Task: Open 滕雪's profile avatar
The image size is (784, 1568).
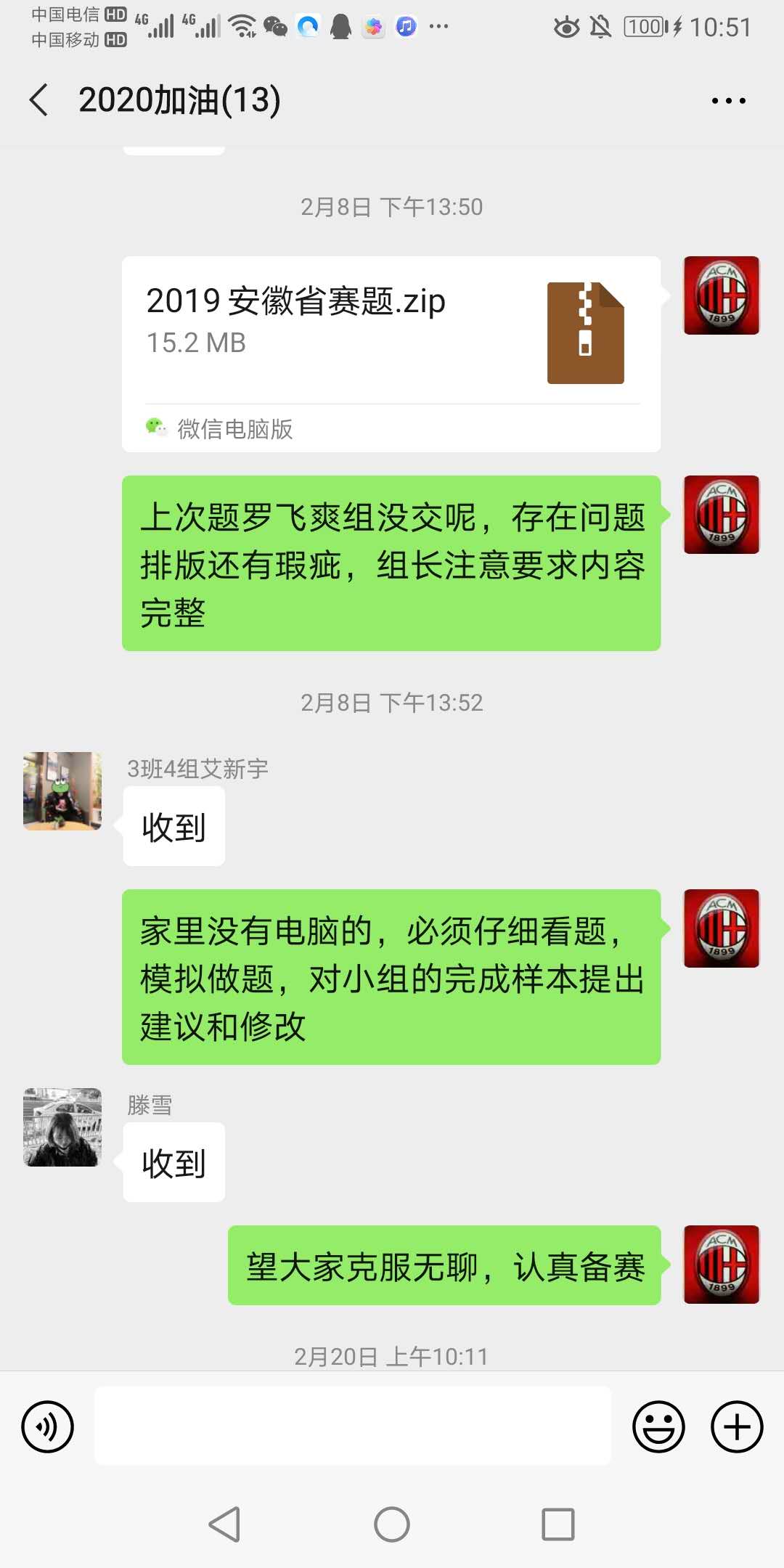Action: click(62, 1127)
